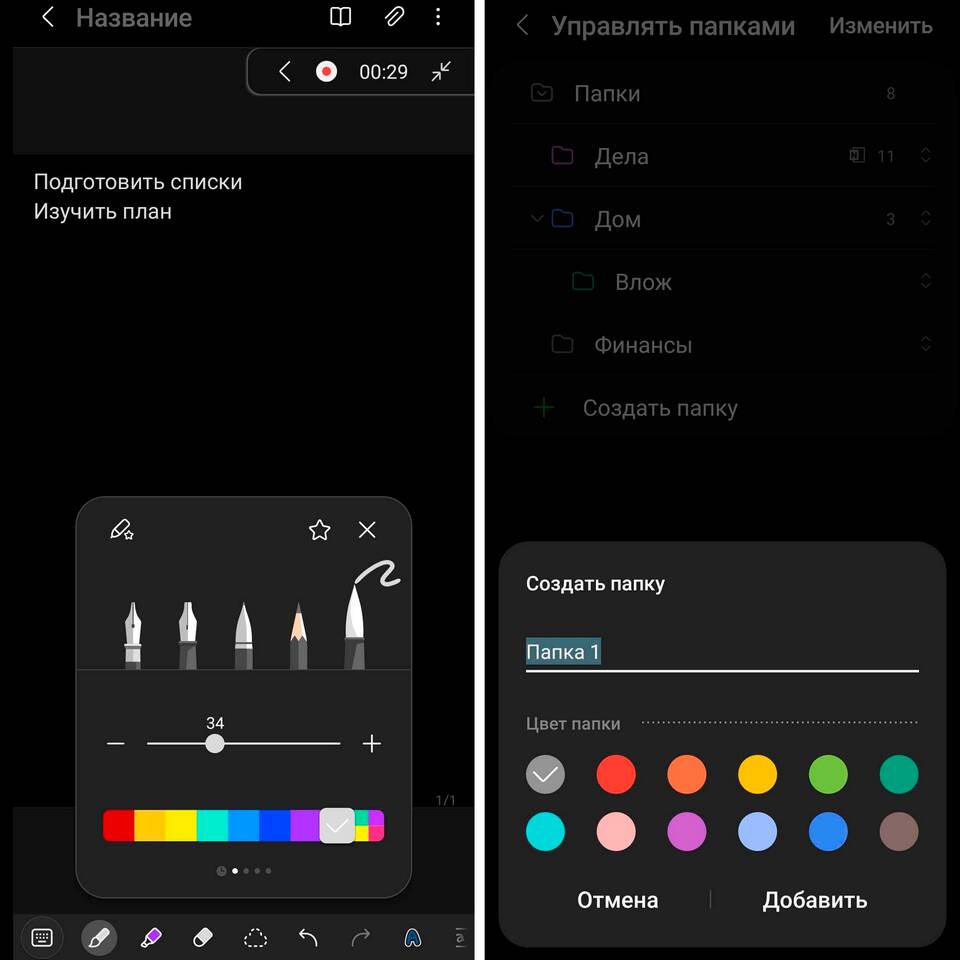
Task: Tap the red voice recording button
Action: point(326,72)
